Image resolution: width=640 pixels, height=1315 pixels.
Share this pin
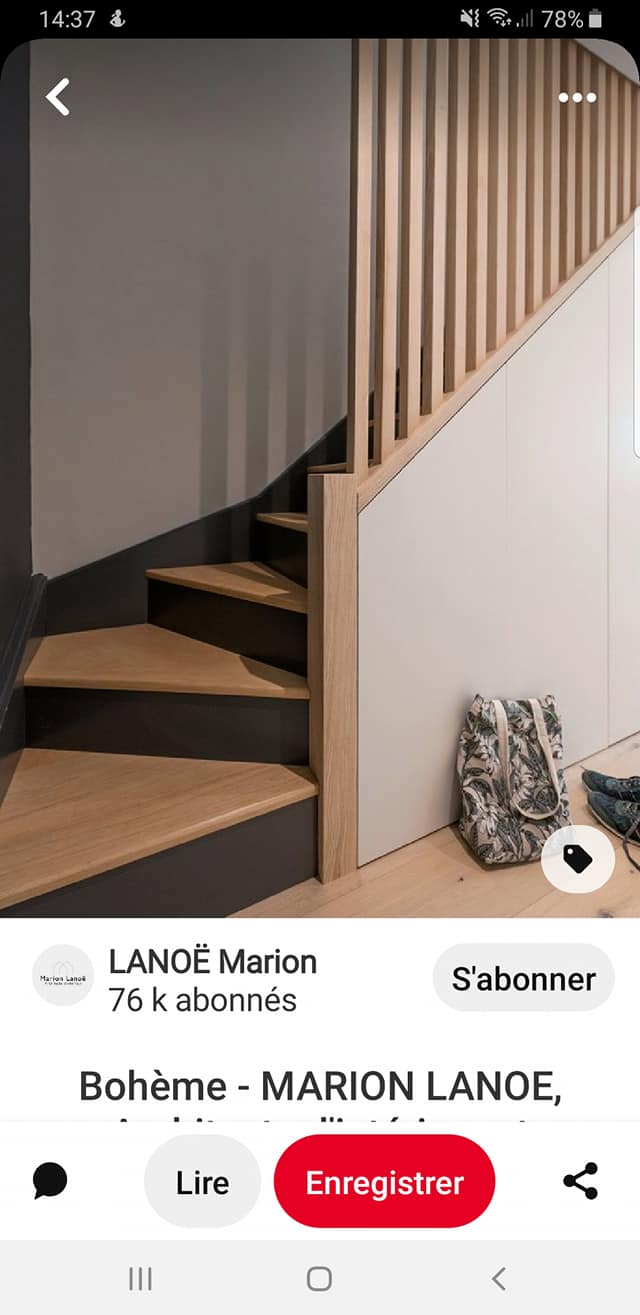tap(580, 1181)
